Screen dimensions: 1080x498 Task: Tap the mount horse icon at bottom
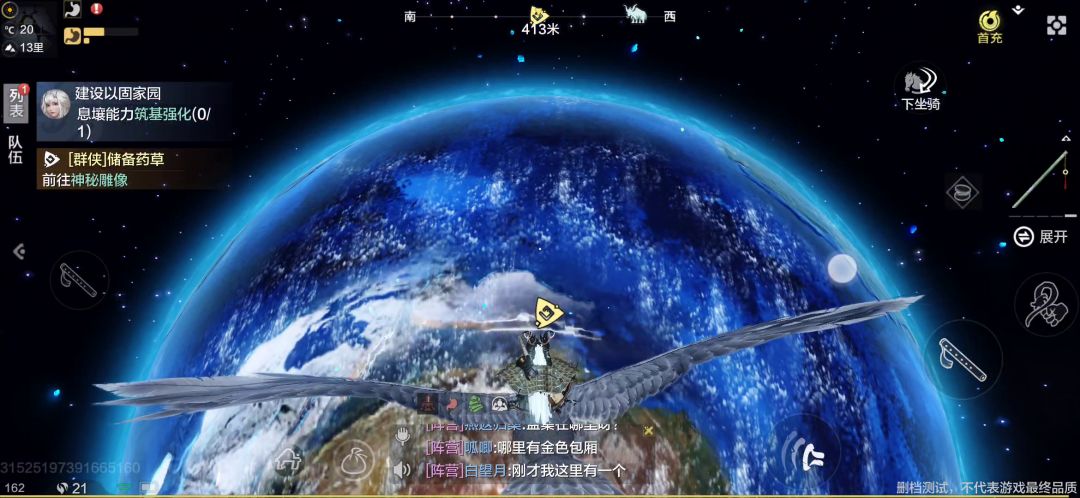point(289,459)
